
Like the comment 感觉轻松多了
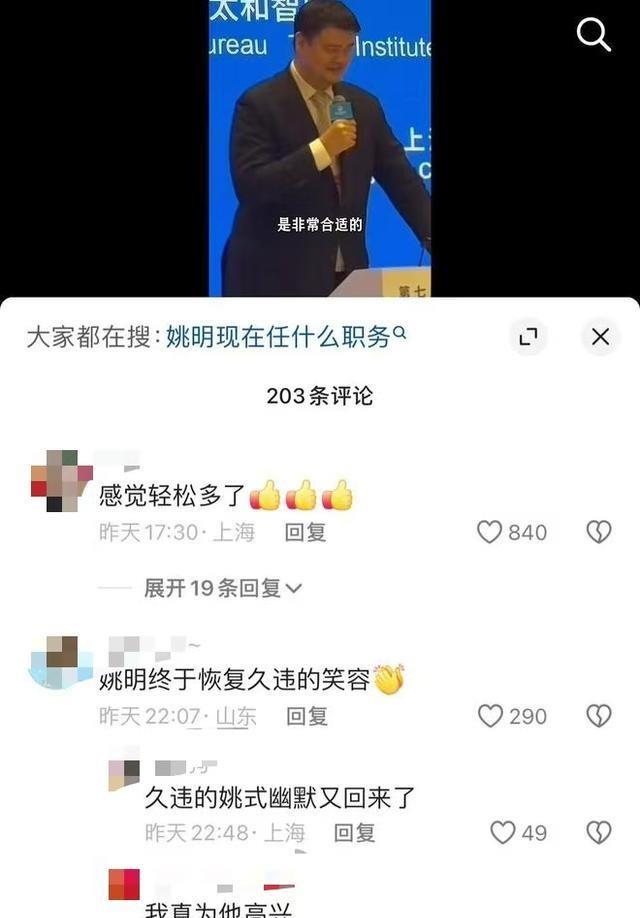coord(489,532)
